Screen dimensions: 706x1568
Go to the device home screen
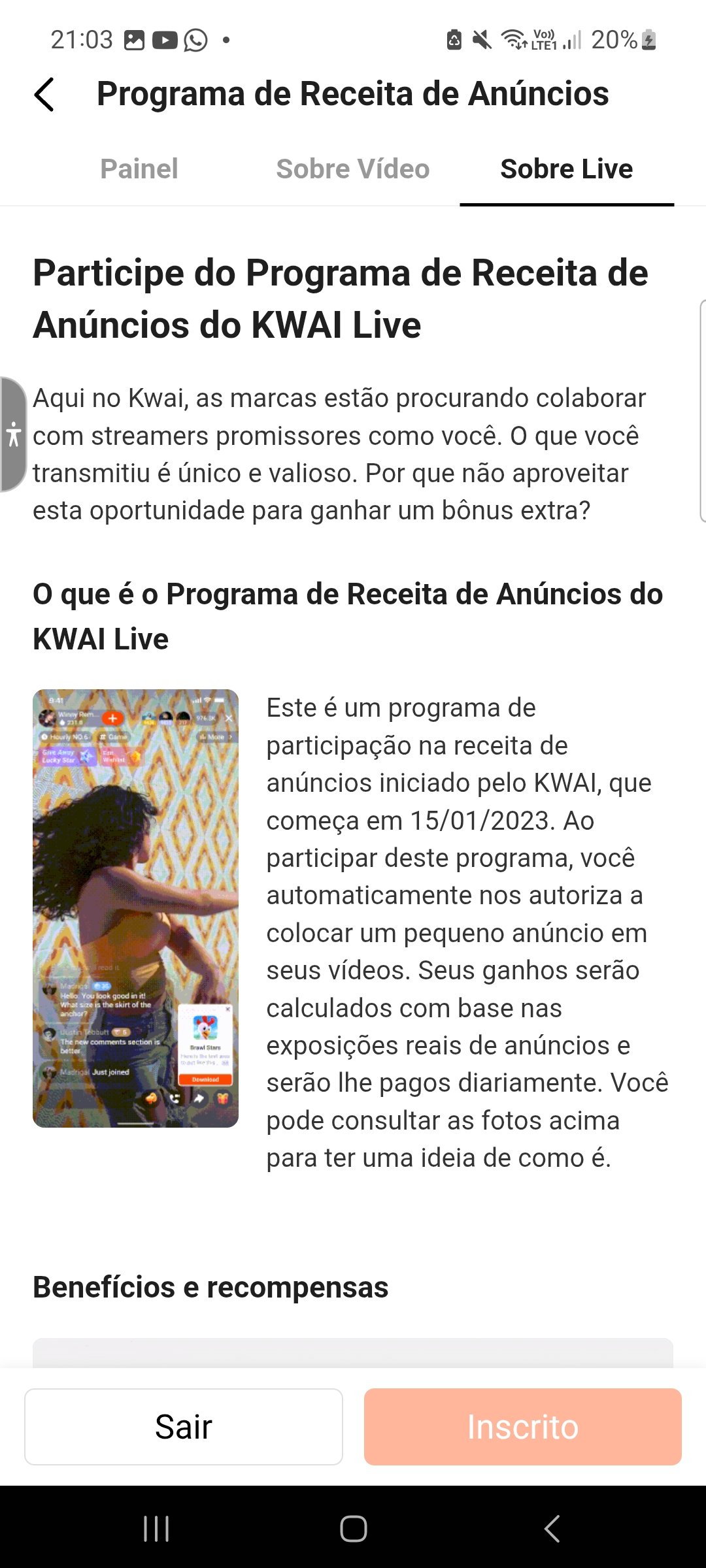point(353,1529)
